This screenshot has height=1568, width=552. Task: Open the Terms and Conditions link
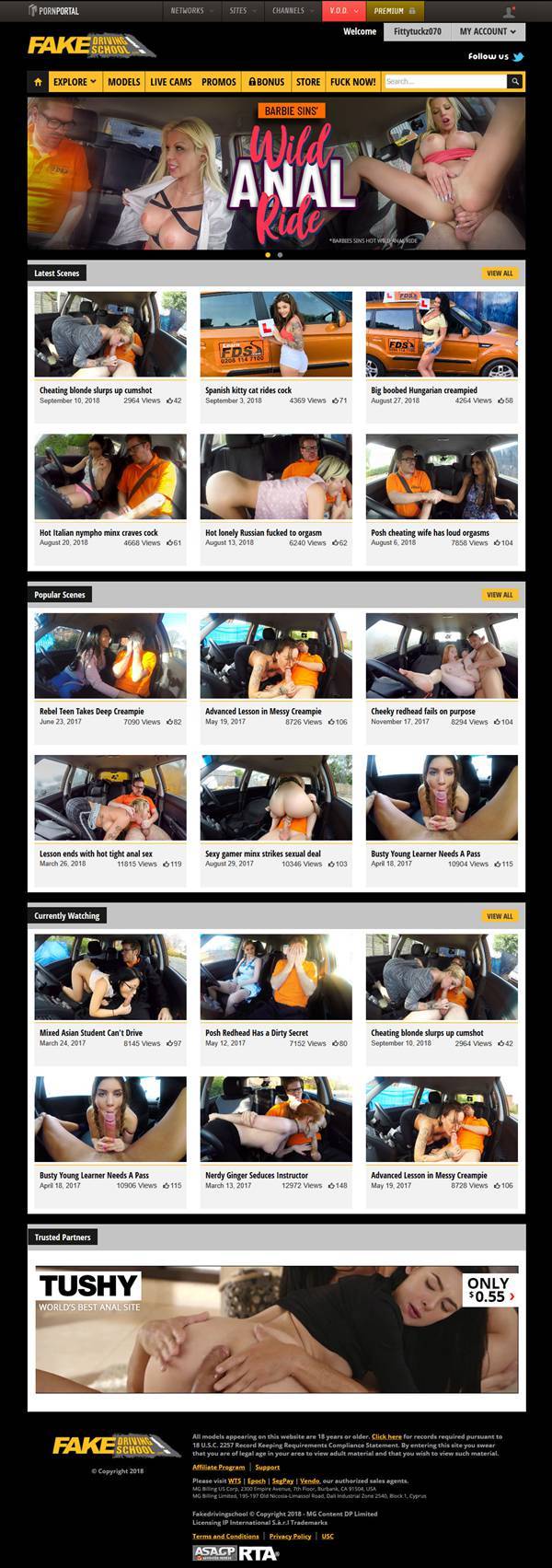225,1536
